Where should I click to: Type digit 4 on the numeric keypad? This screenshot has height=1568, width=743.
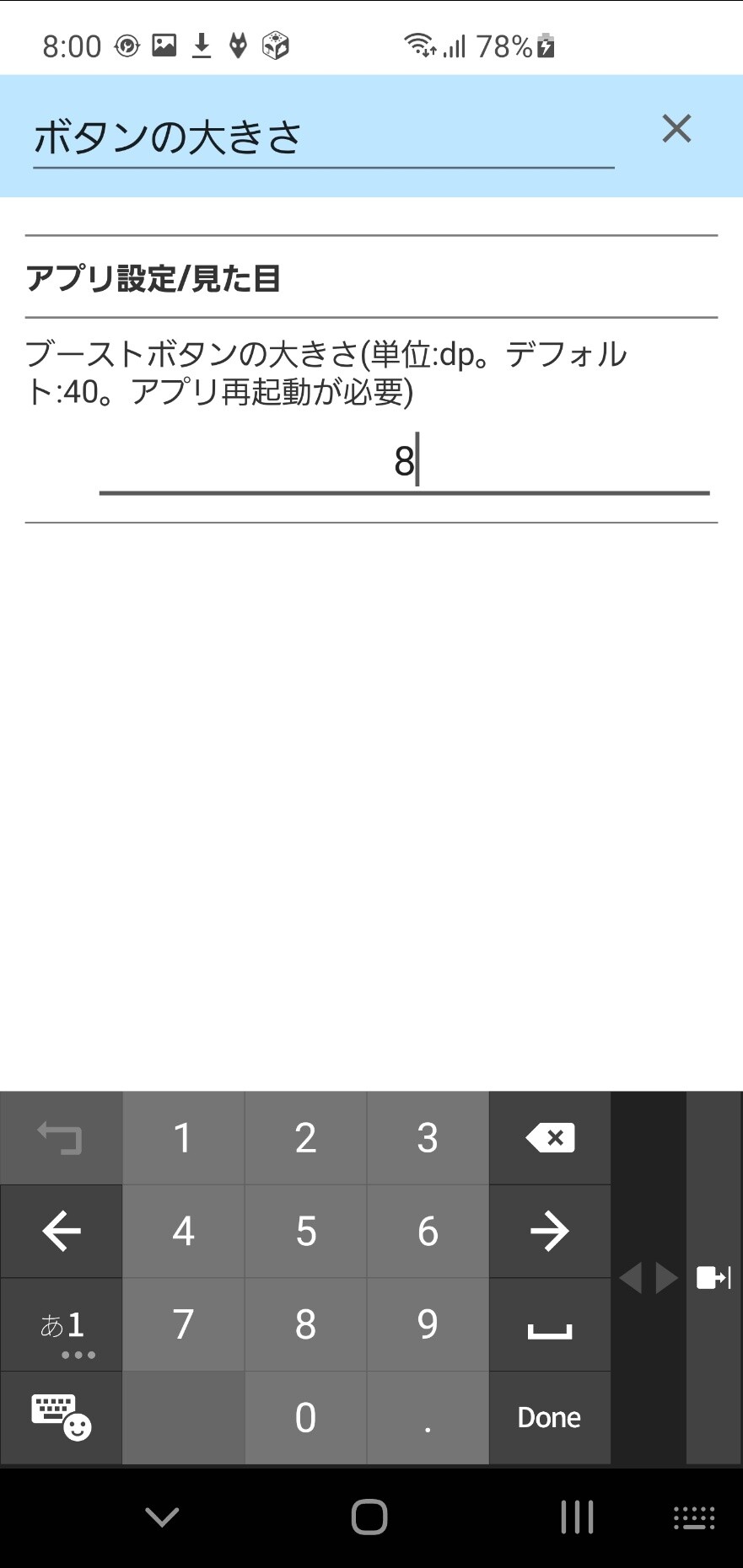coord(183,1231)
